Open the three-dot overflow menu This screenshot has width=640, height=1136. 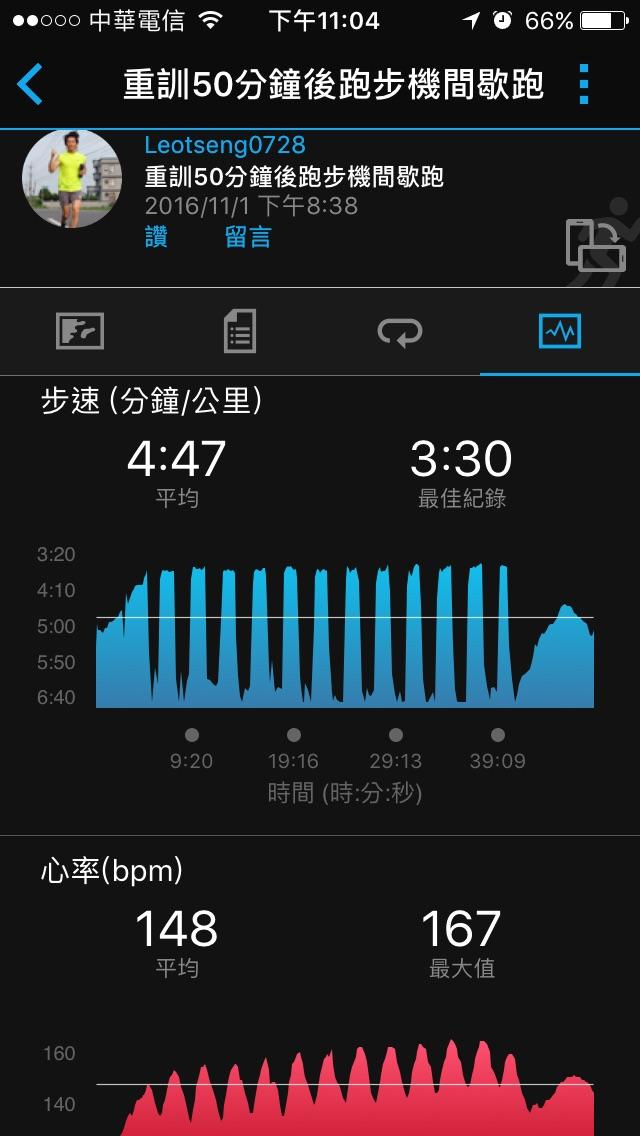(x=585, y=84)
